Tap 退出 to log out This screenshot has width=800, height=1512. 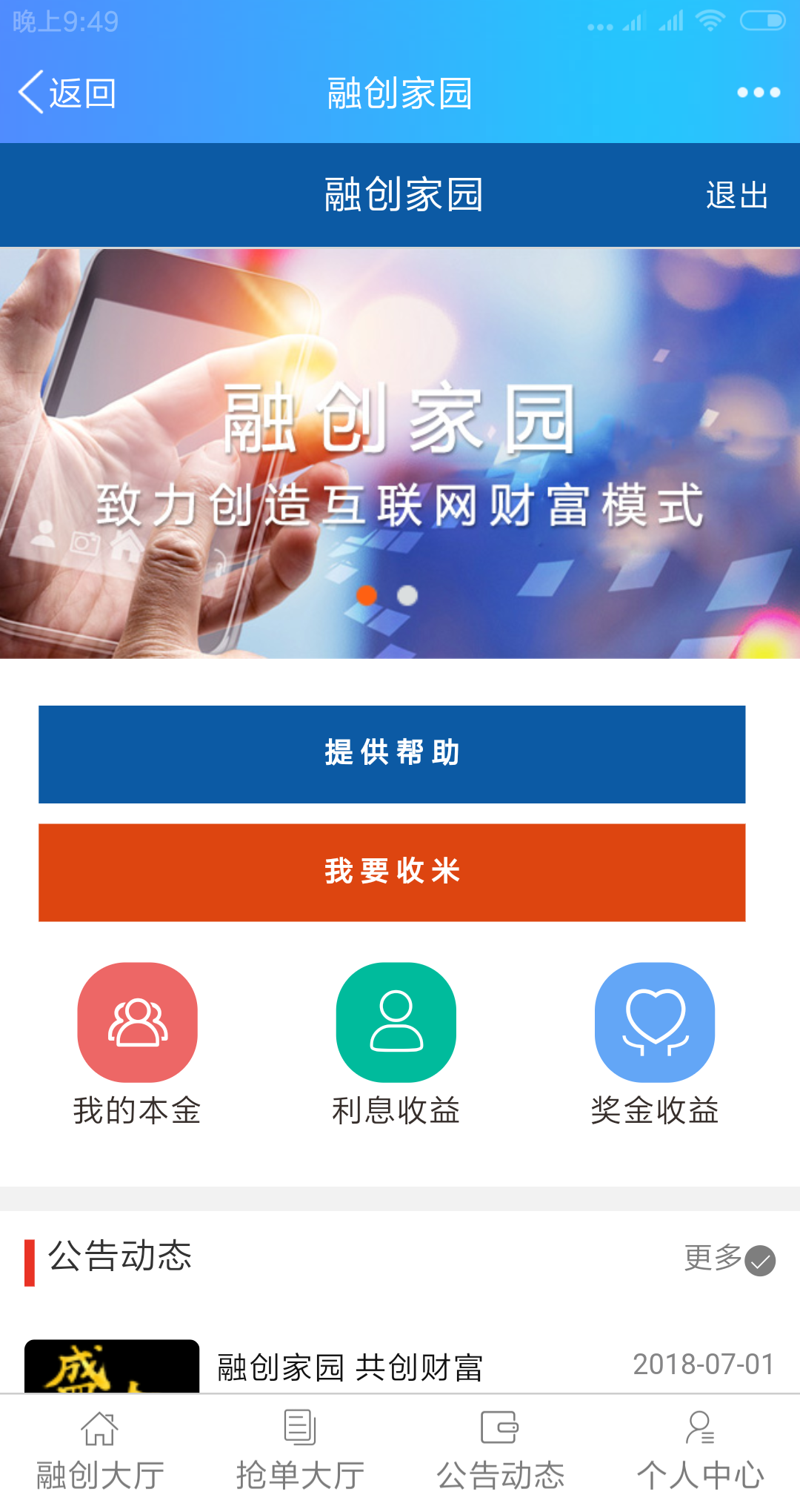[x=736, y=196]
